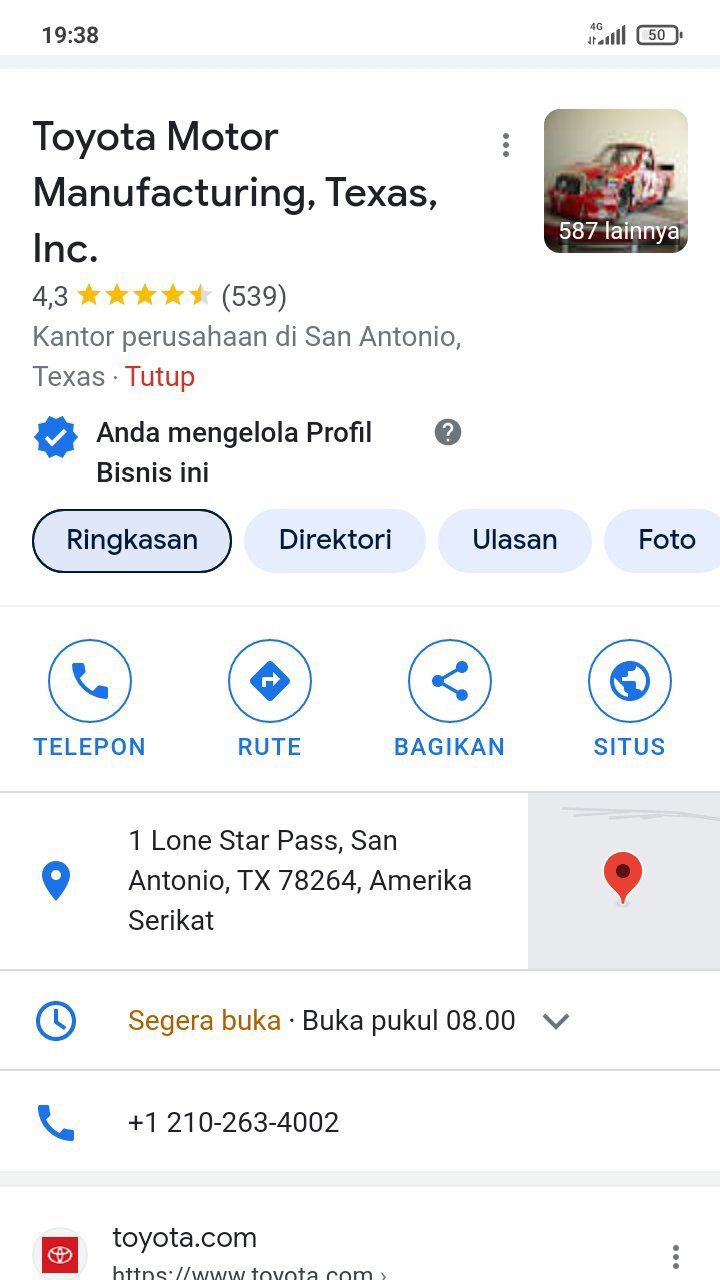This screenshot has width=720, height=1280.
Task: Open the map preview with red pin
Action: (623, 881)
